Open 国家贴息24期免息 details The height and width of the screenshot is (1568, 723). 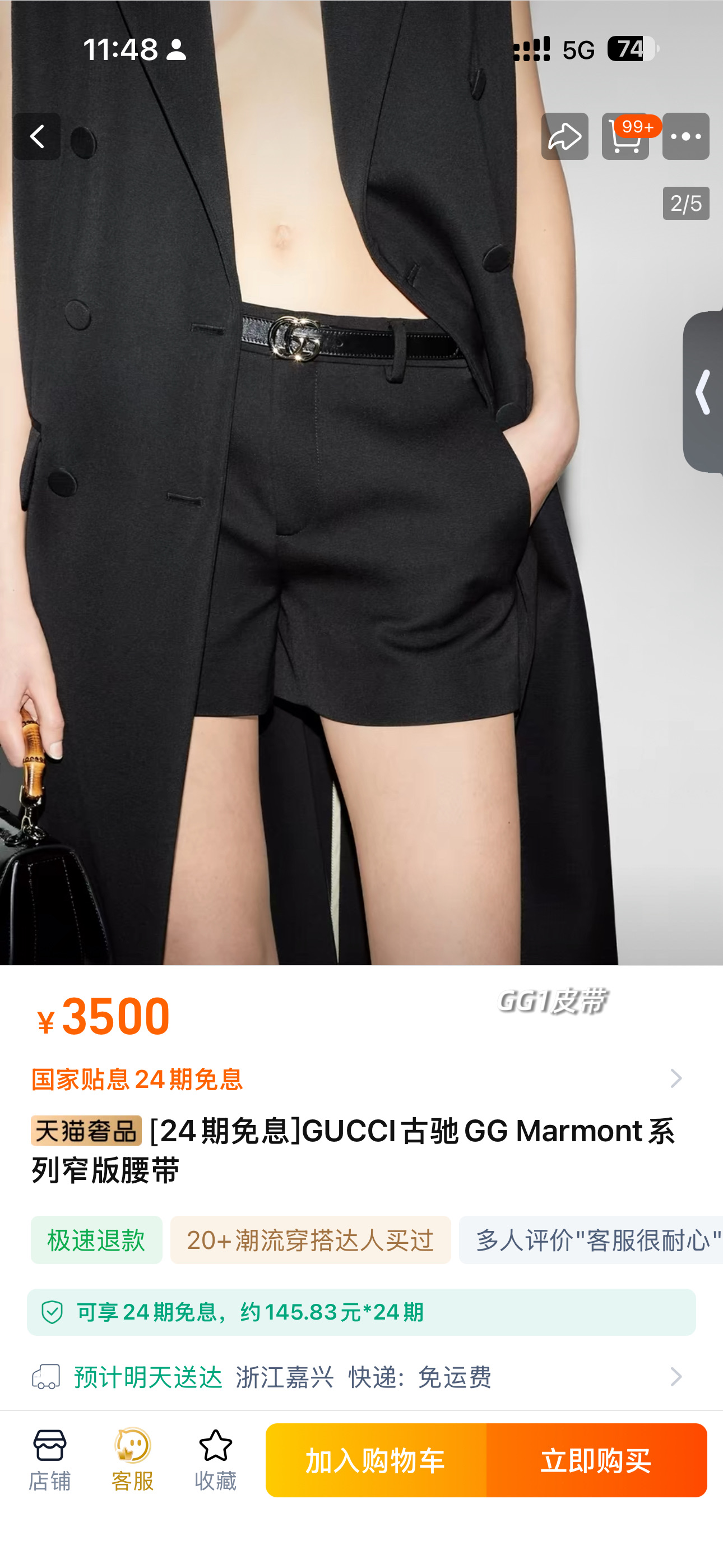point(356,1078)
